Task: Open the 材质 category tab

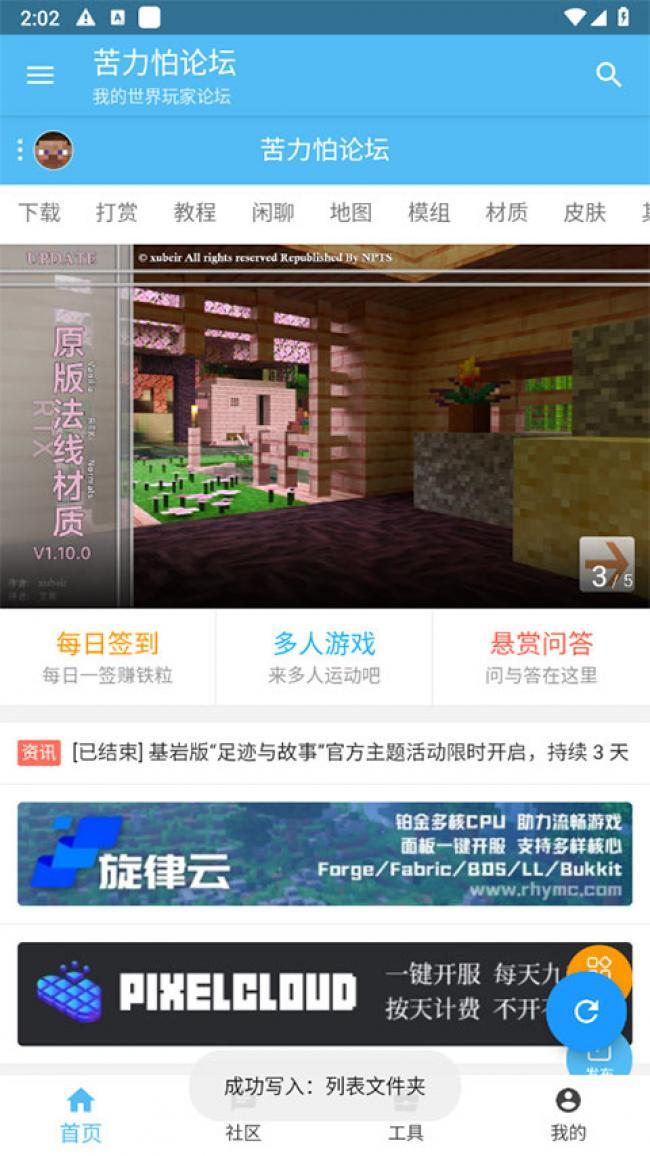Action: 506,212
